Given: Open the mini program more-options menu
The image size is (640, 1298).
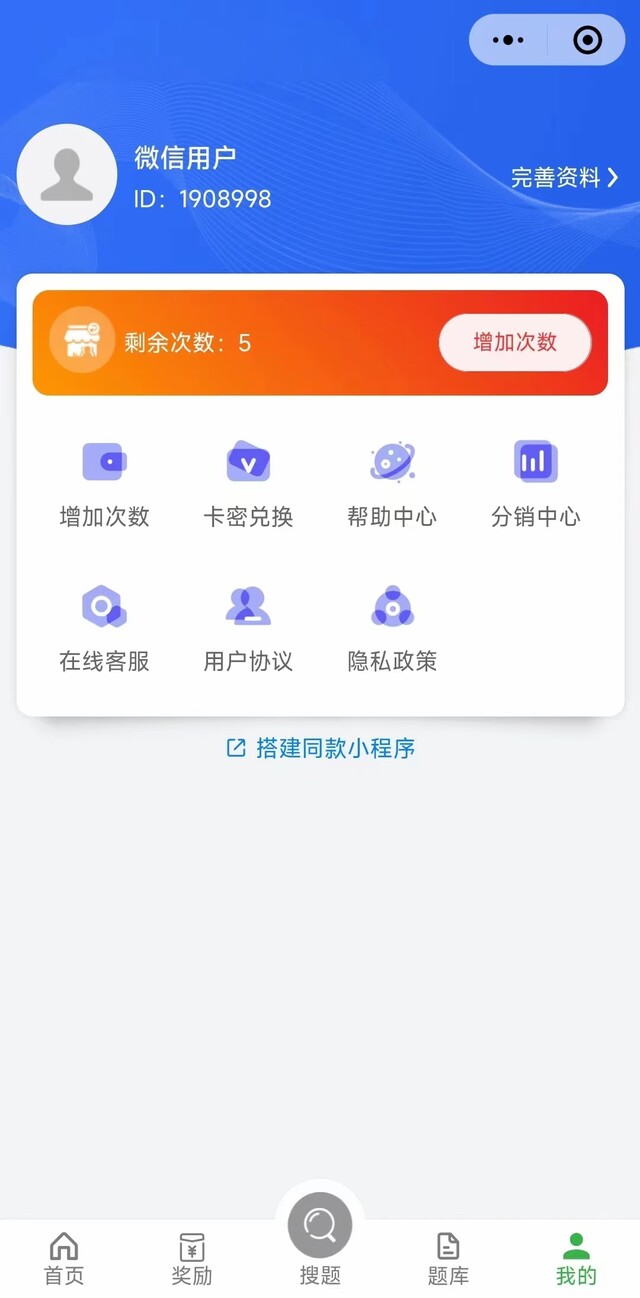Looking at the screenshot, I should [509, 40].
